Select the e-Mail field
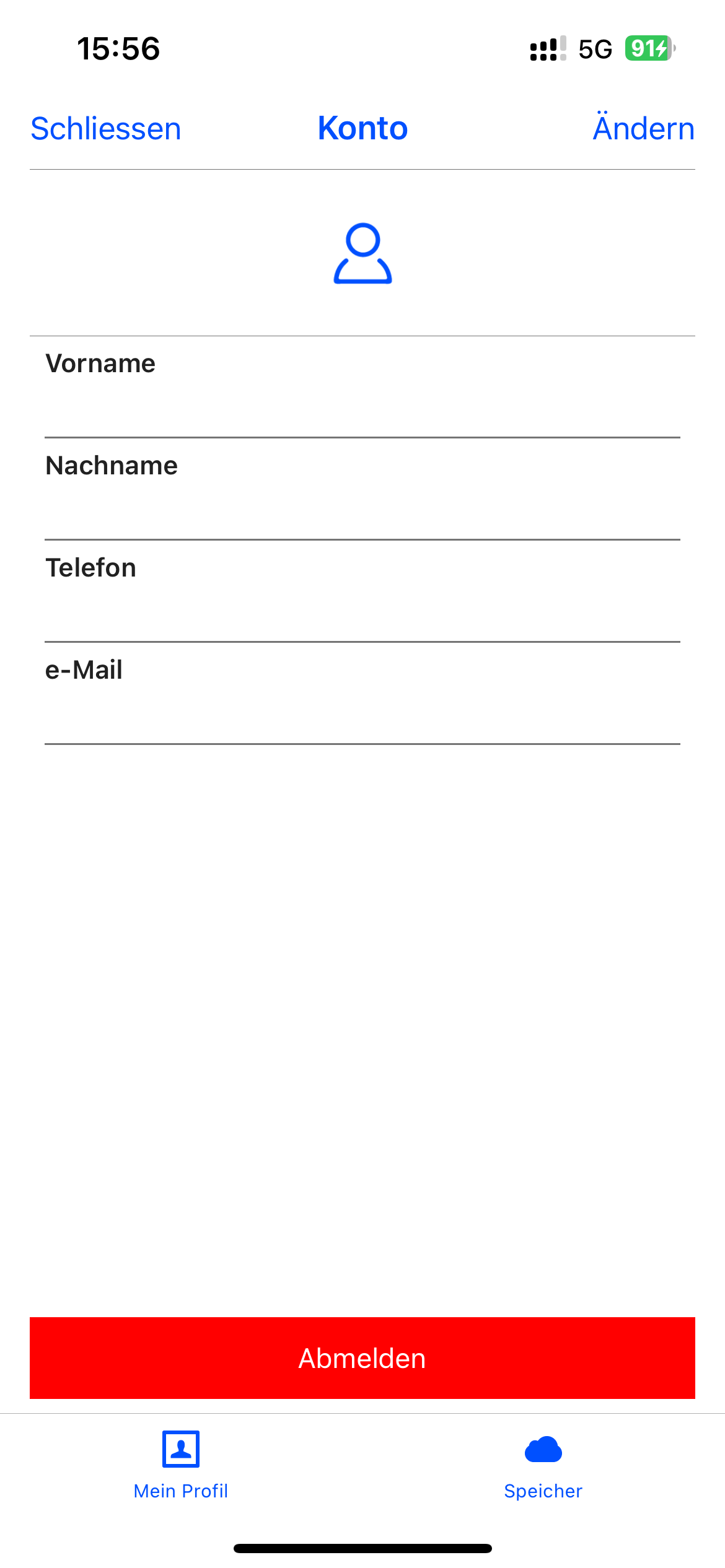 coord(362,694)
